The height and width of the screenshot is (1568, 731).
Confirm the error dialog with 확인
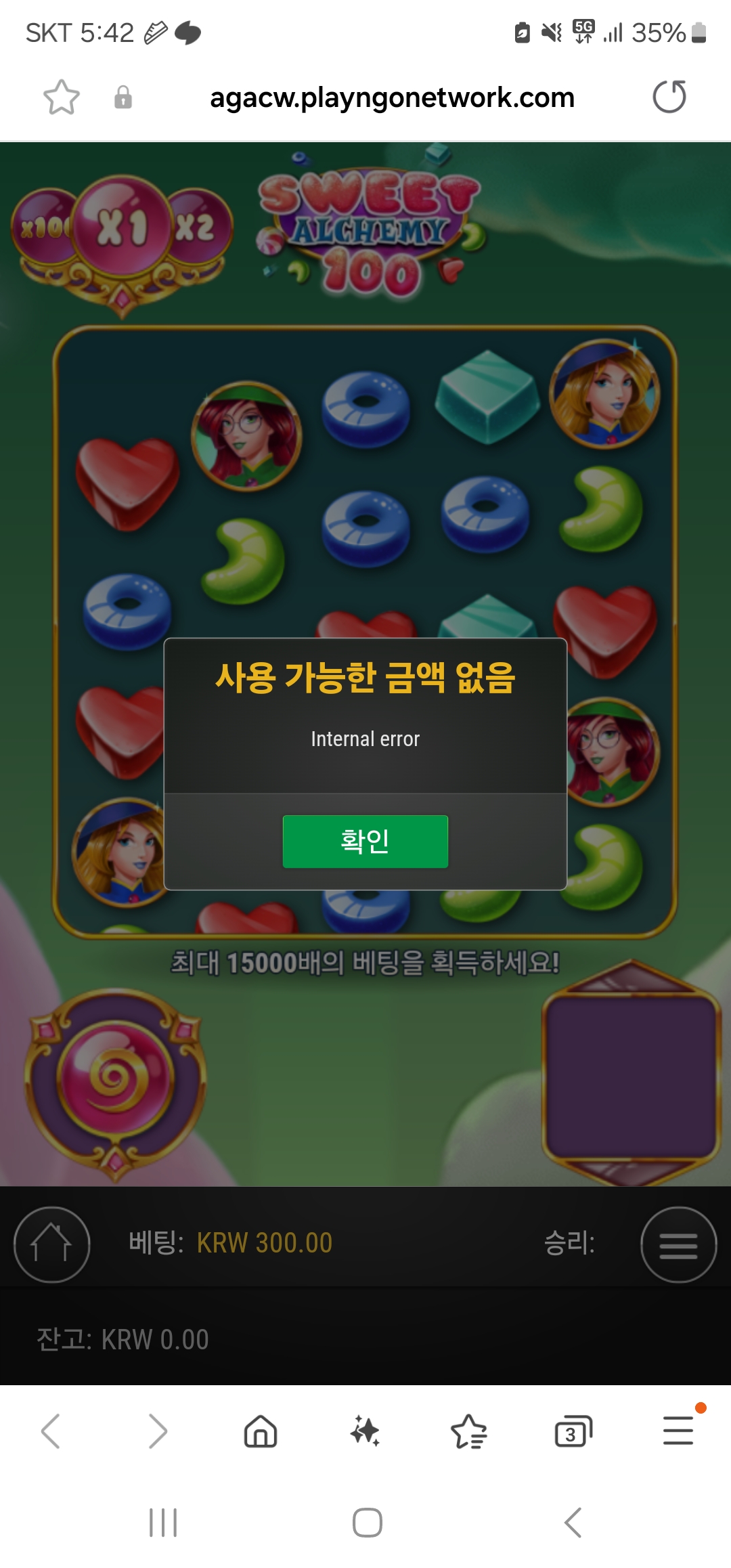click(x=365, y=841)
